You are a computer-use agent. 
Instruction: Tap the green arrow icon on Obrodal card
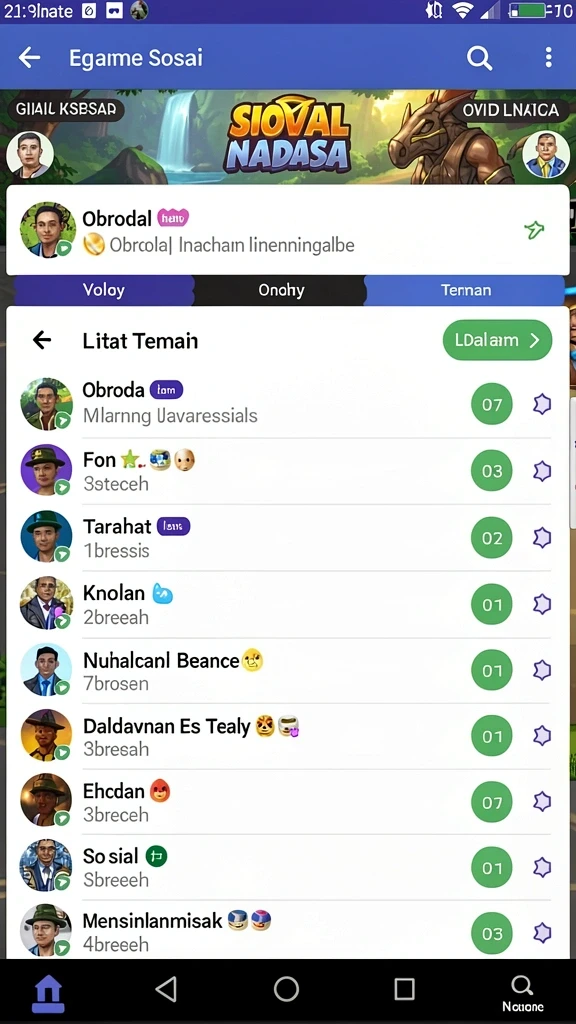[x=534, y=229]
